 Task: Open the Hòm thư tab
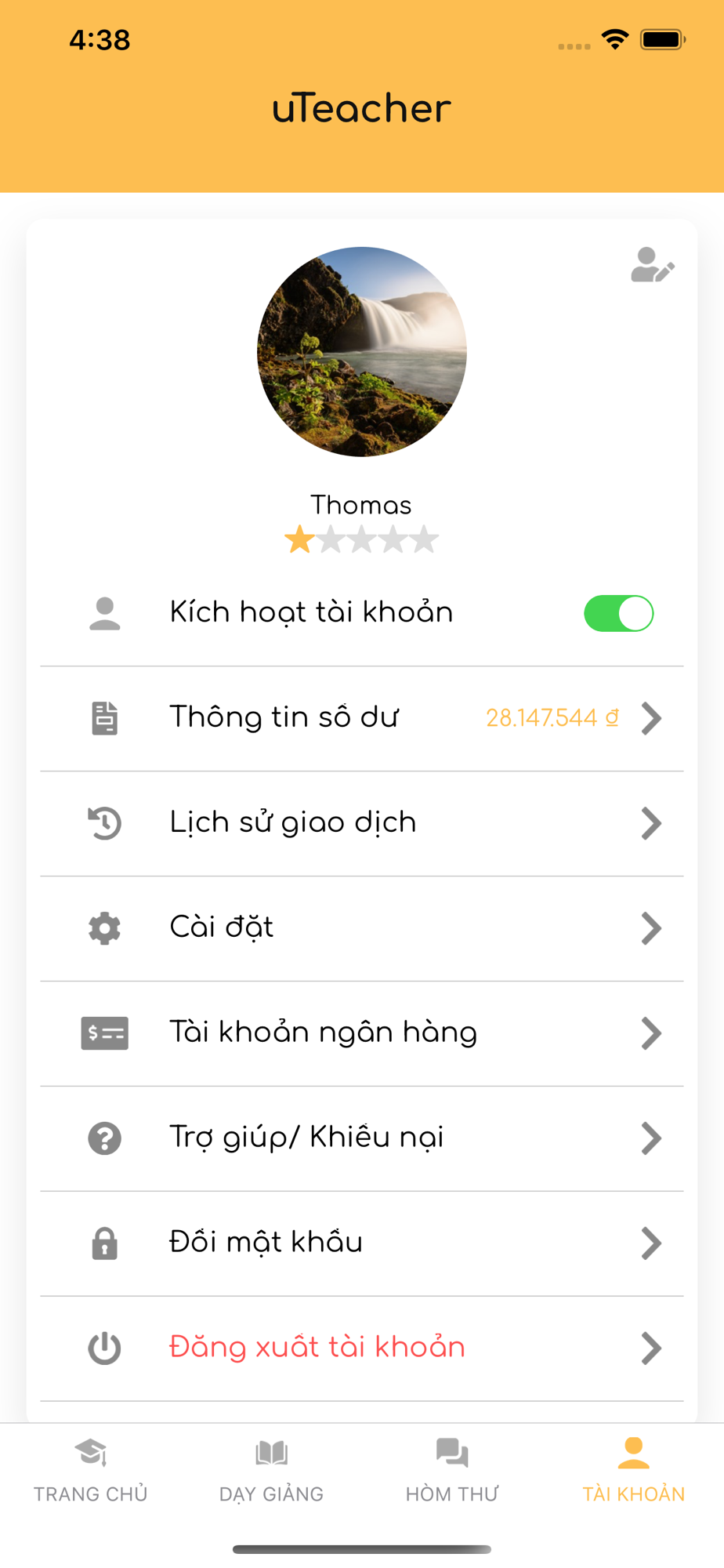[x=452, y=1471]
